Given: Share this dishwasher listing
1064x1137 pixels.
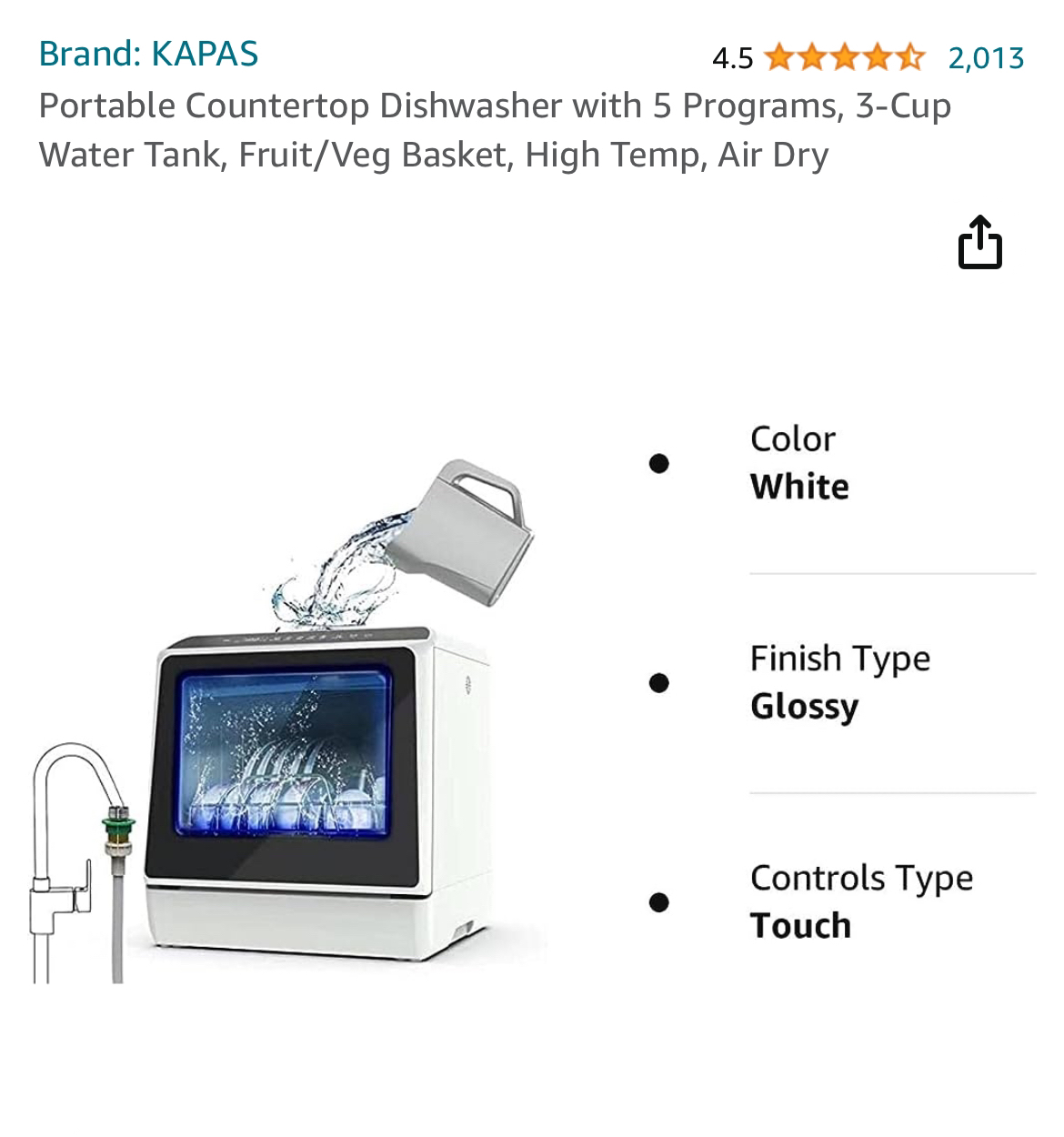Looking at the screenshot, I should click(x=979, y=242).
